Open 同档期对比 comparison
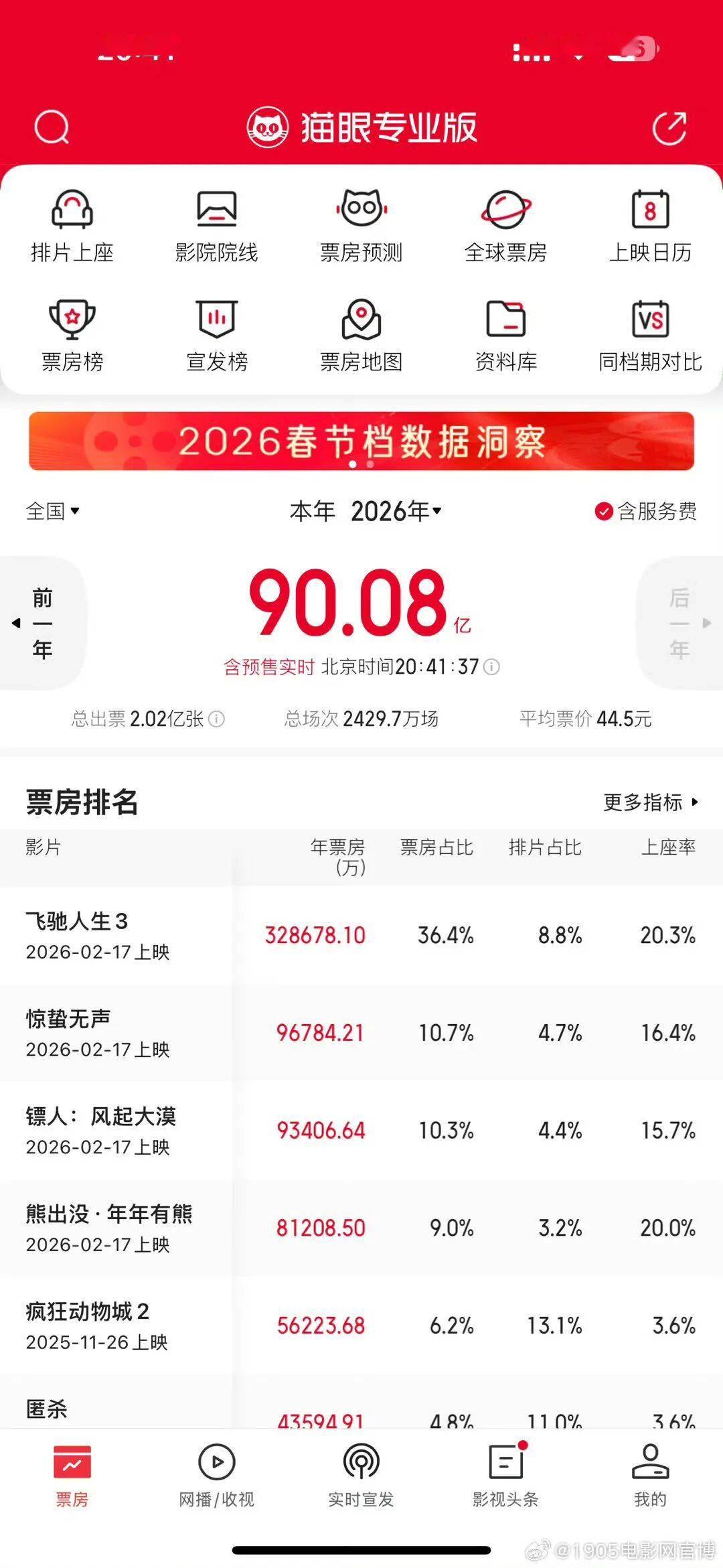The image size is (723, 1568). 650,336
